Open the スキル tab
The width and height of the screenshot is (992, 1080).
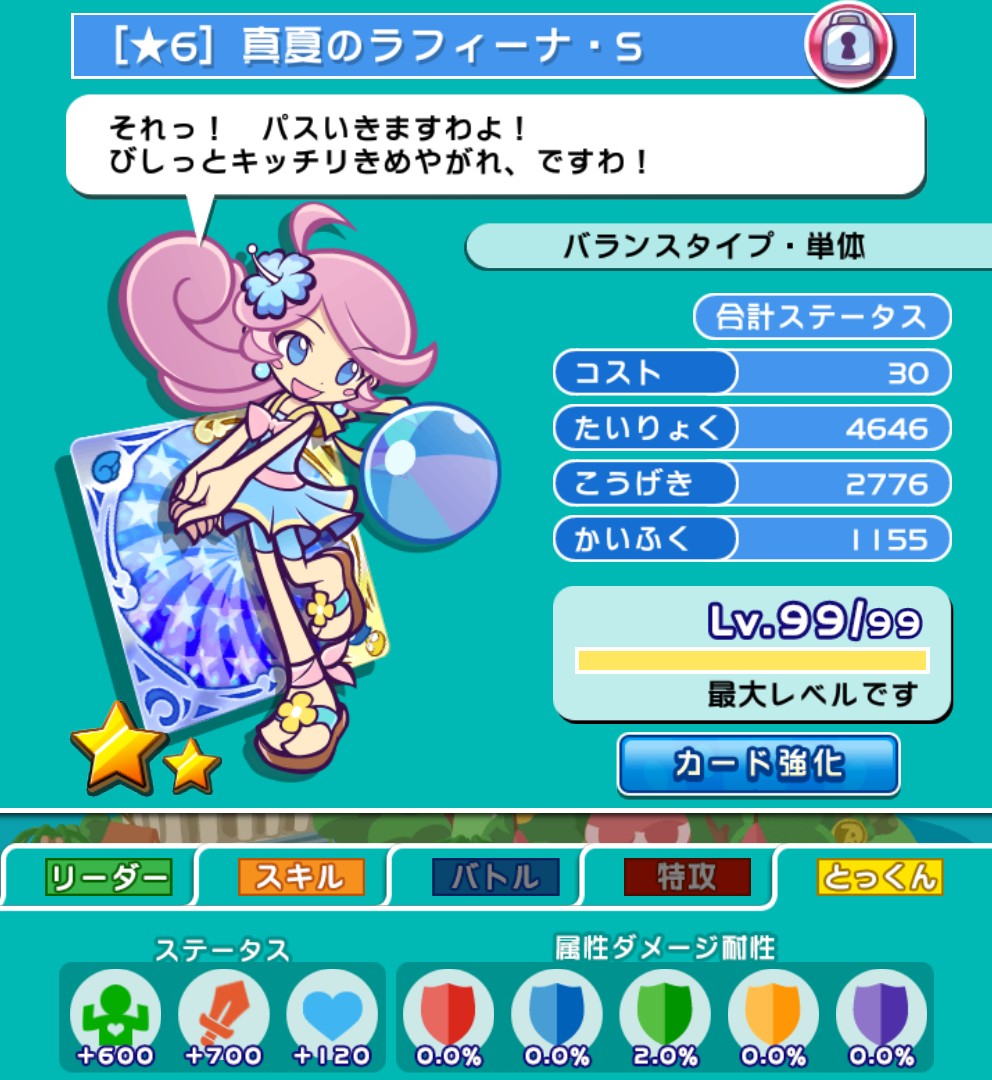tap(300, 877)
